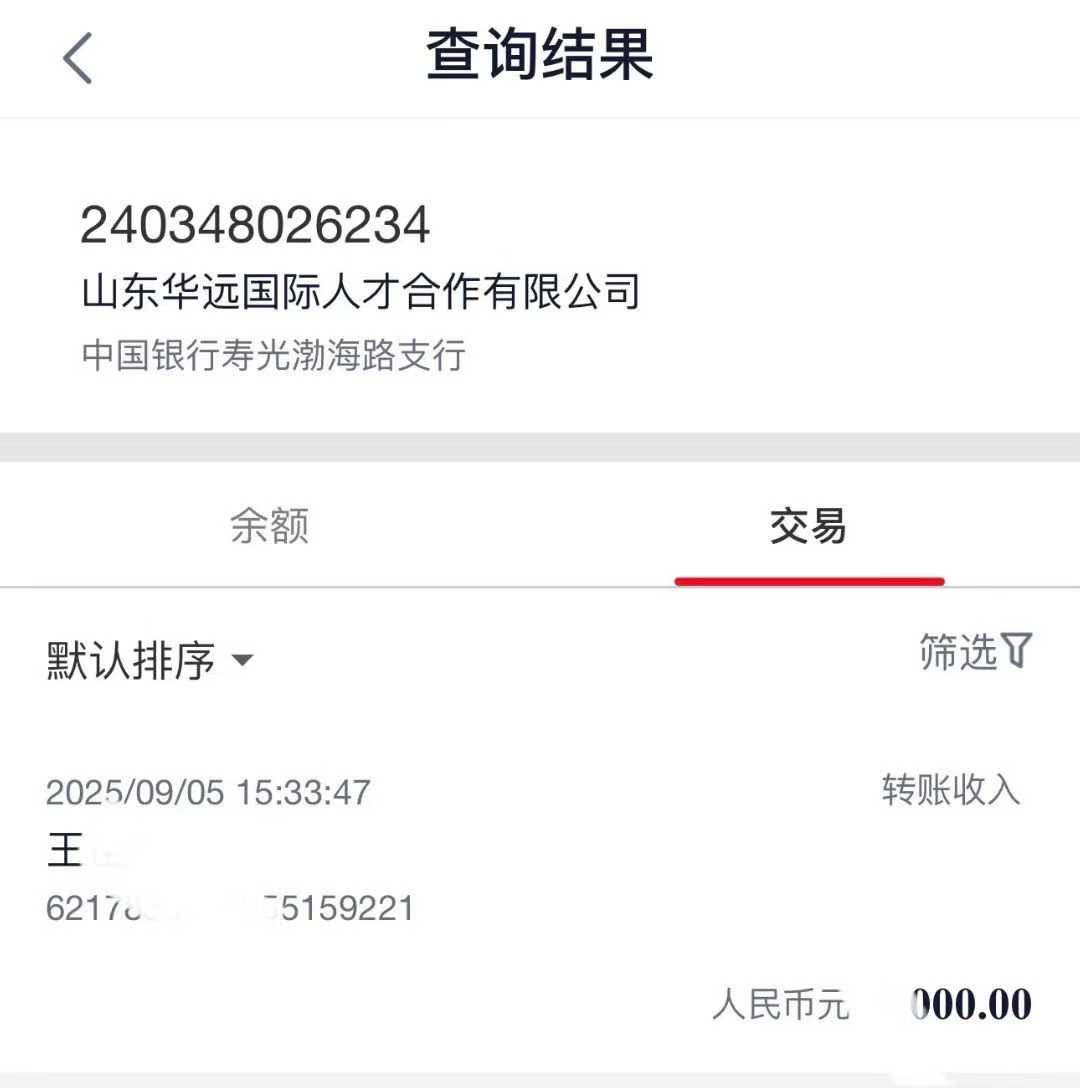Click the red underline indicator under 交易
The width and height of the screenshot is (1080, 1088).
tap(810, 578)
